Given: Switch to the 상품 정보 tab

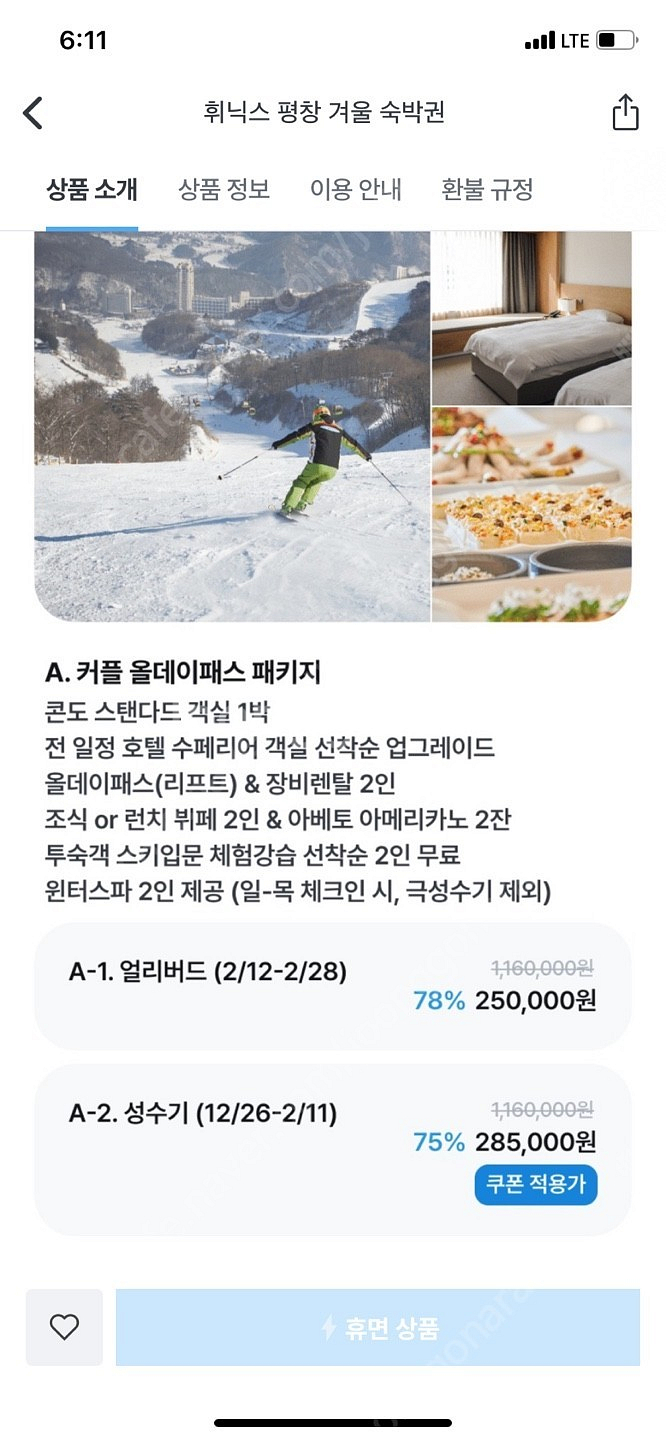Looking at the screenshot, I should click(x=224, y=189).
